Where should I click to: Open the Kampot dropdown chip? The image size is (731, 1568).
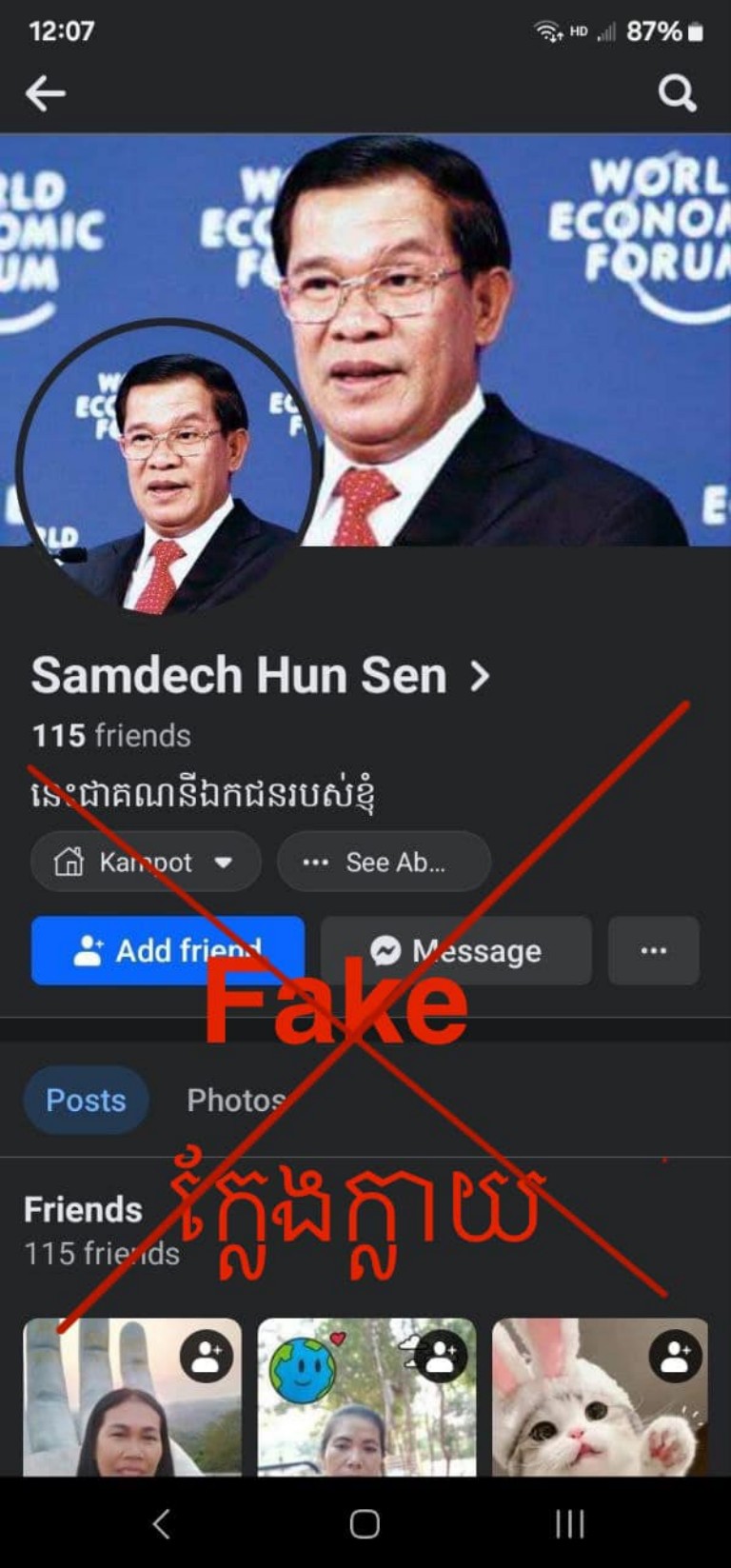(x=146, y=863)
